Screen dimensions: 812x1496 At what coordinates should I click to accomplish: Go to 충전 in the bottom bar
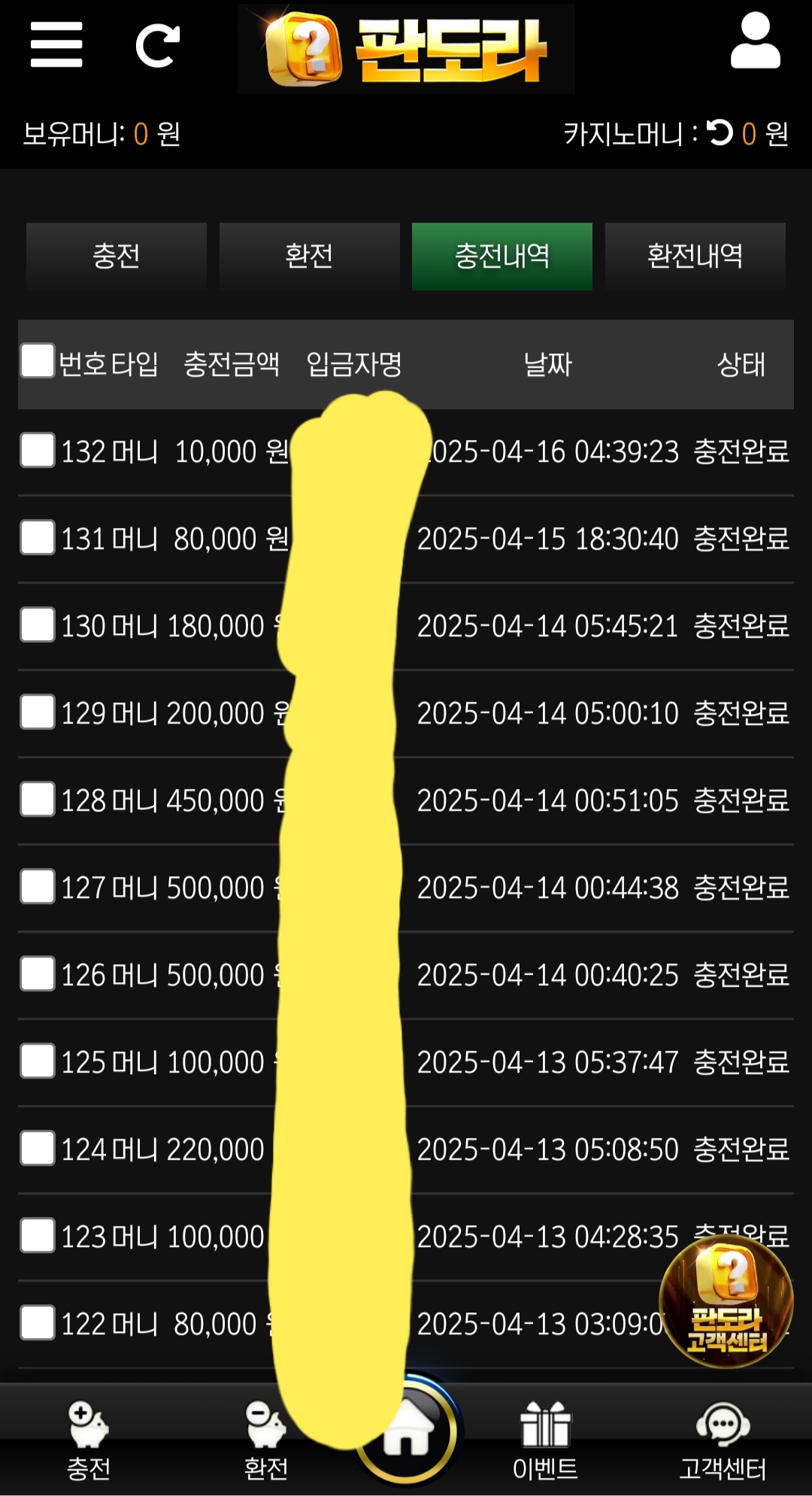coord(89,1440)
